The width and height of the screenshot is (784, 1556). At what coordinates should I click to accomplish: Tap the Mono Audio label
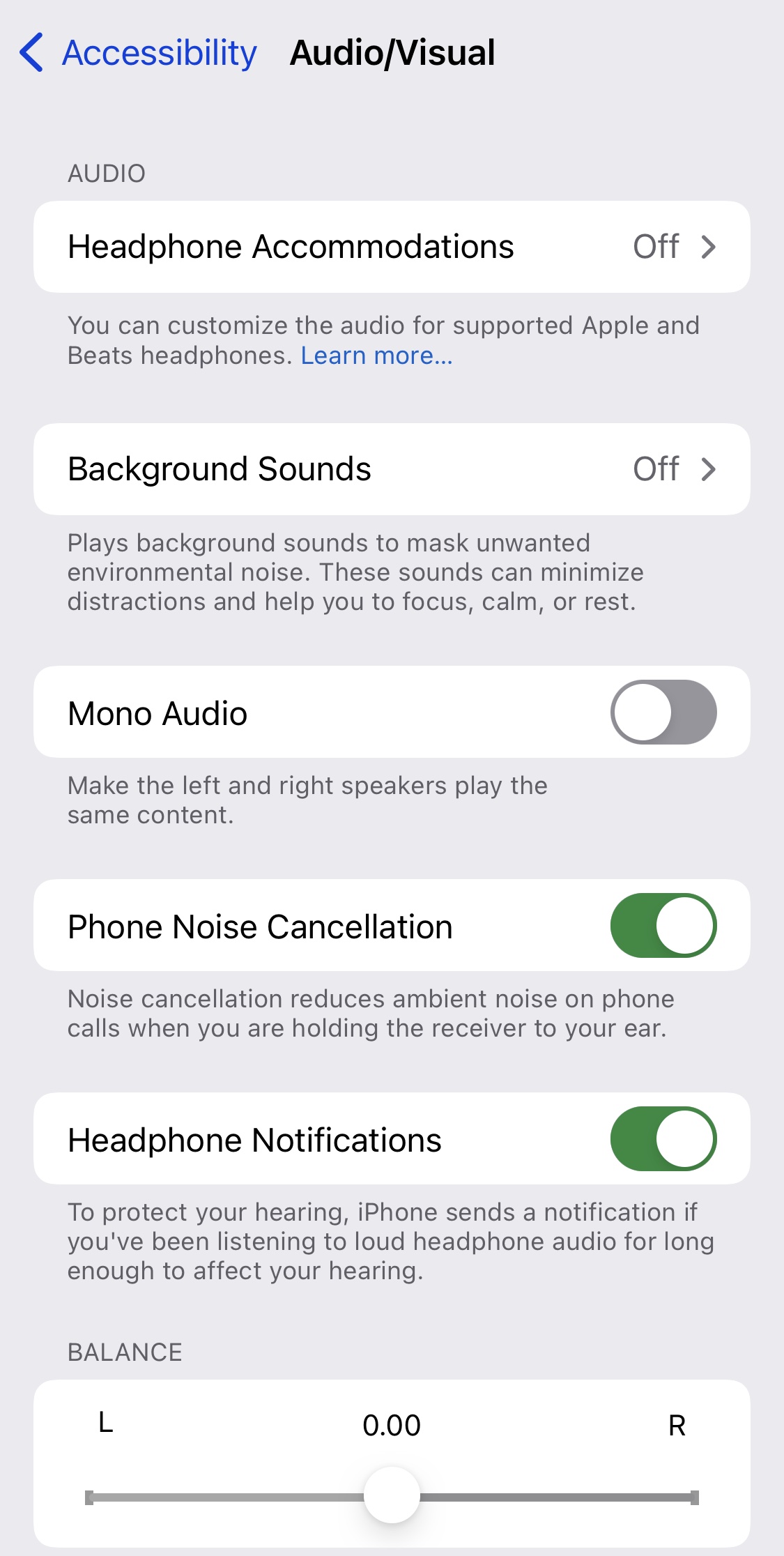coord(157,712)
